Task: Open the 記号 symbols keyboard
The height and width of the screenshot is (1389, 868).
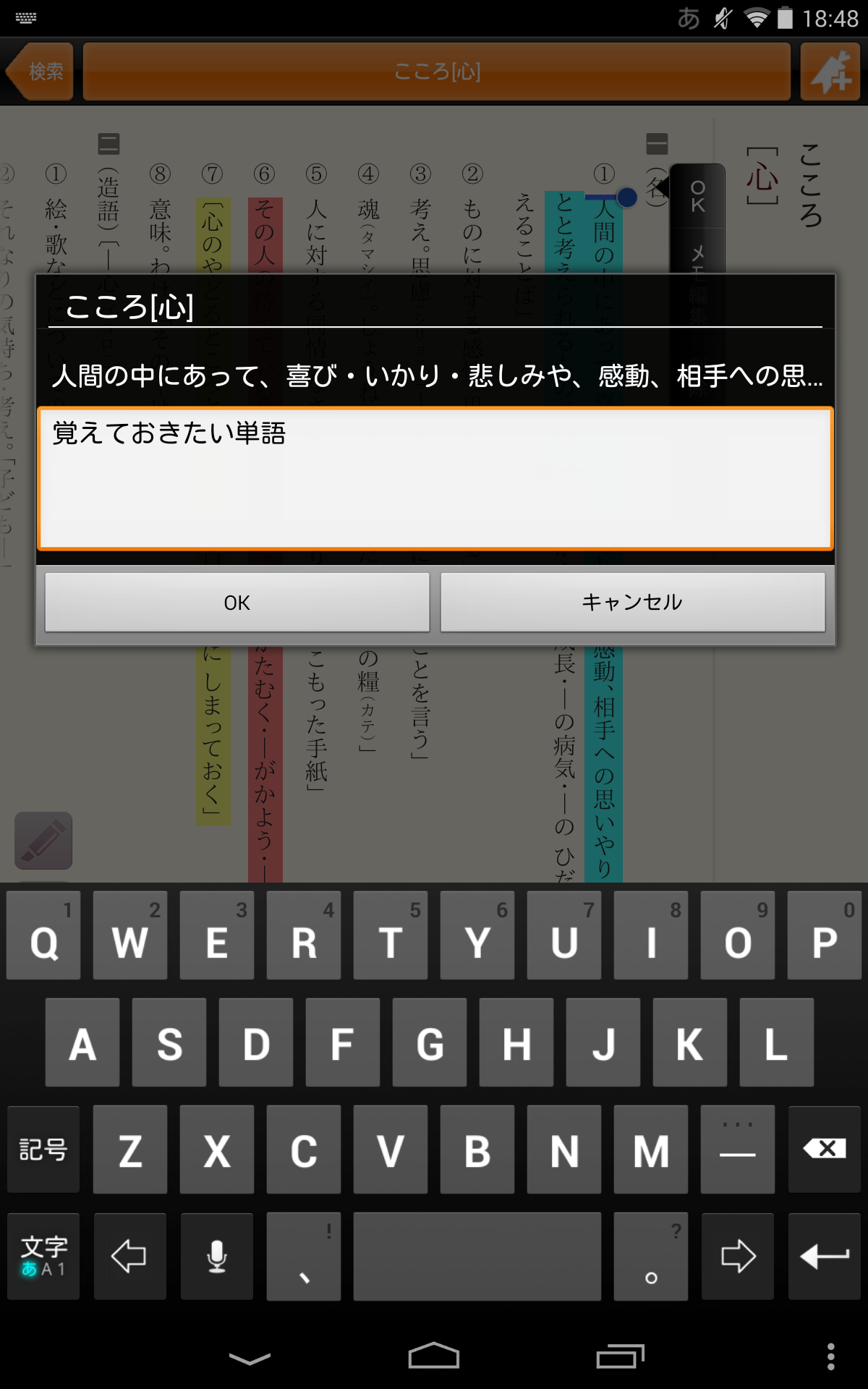Action: coord(43,1149)
